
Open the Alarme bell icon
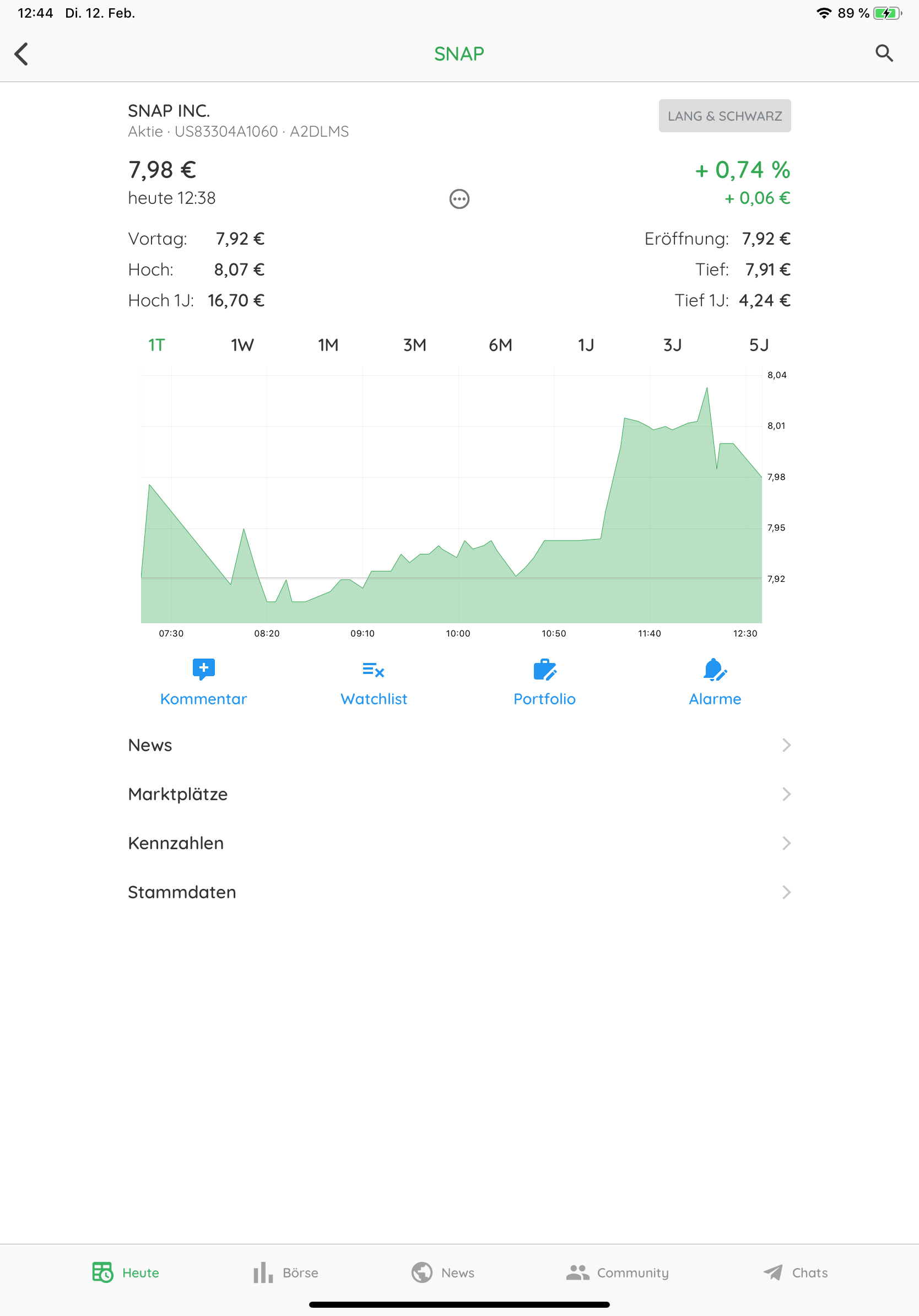click(715, 671)
